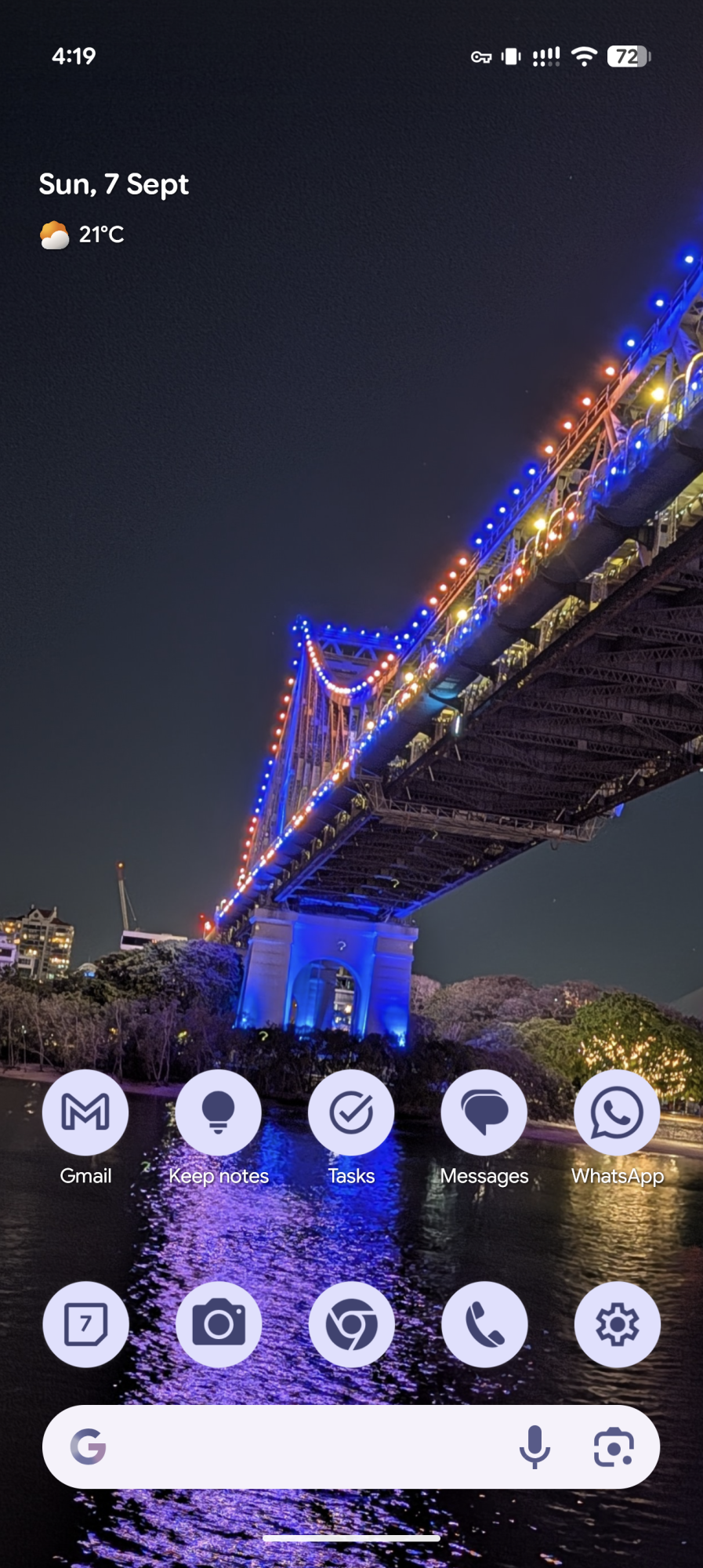Open Google Lens from the search bar
This screenshot has width=703, height=1568.
614,1446
